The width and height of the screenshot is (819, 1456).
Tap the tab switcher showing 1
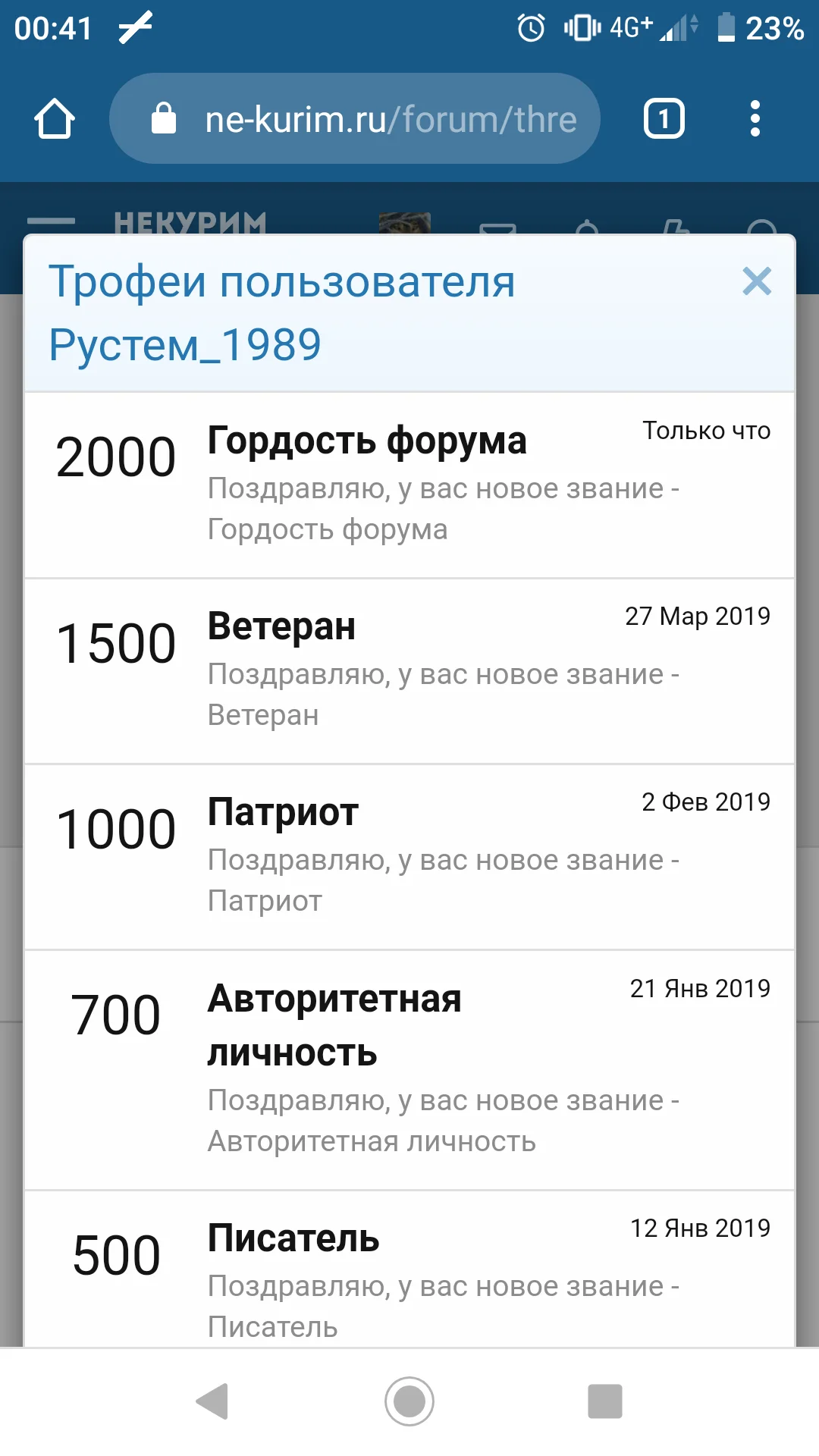[663, 118]
